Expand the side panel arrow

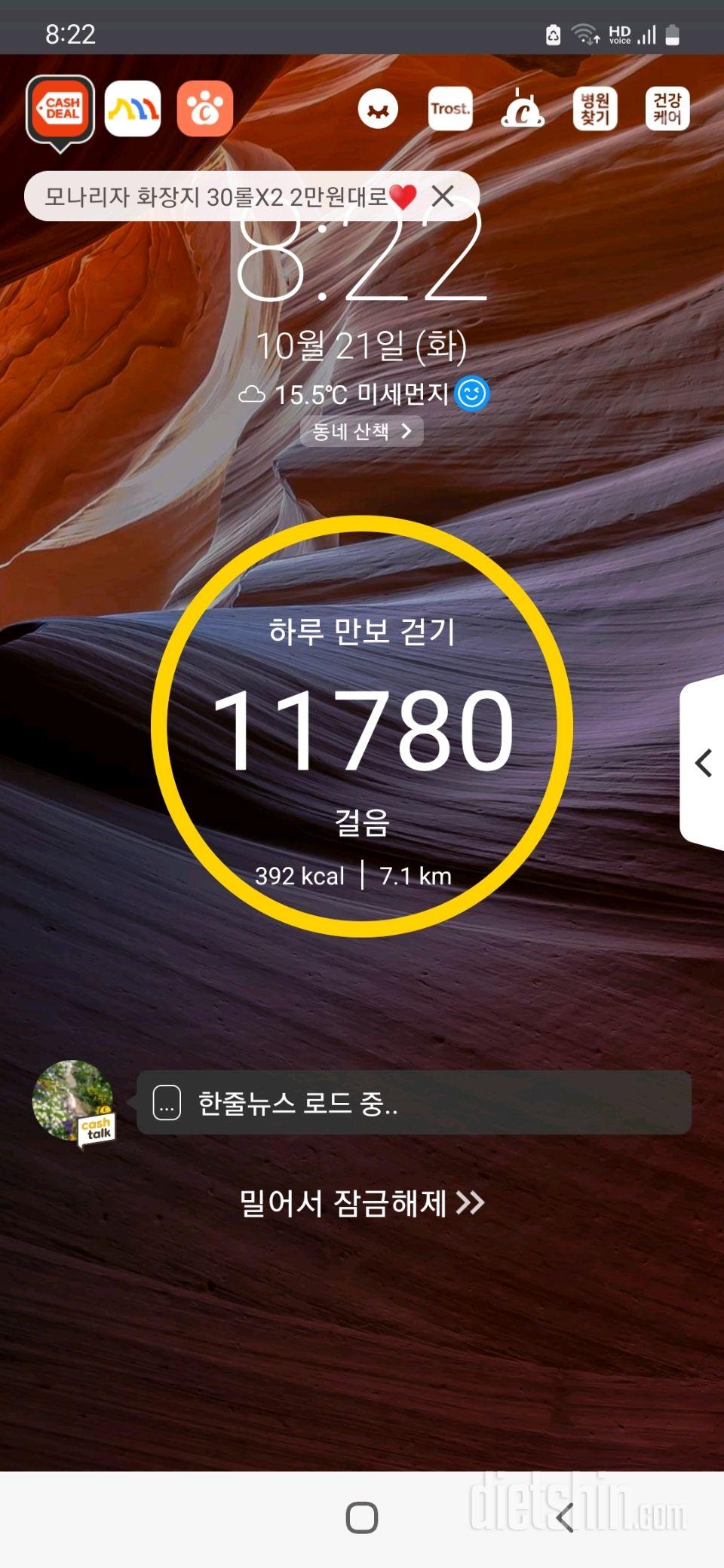point(704,763)
